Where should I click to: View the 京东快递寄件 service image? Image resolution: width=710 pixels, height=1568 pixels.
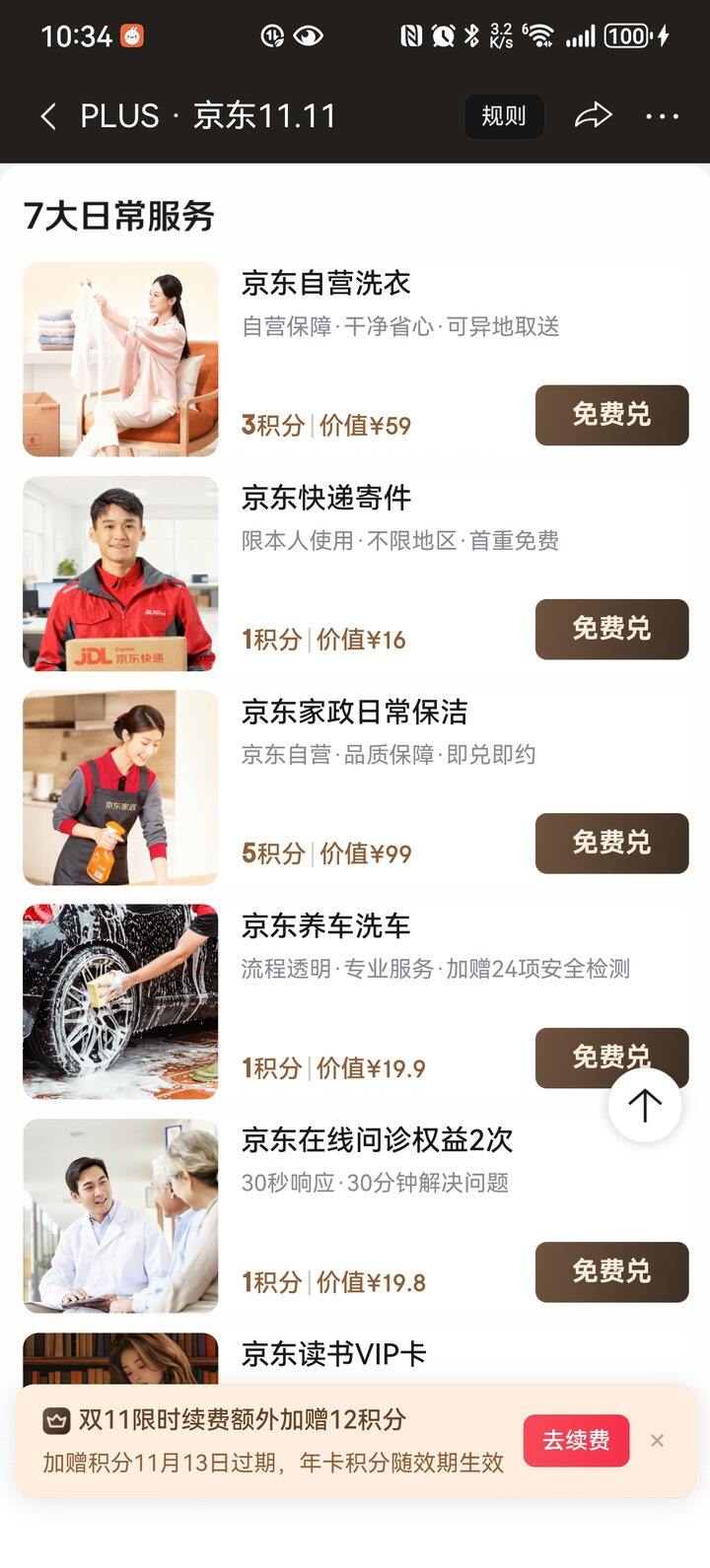point(120,574)
